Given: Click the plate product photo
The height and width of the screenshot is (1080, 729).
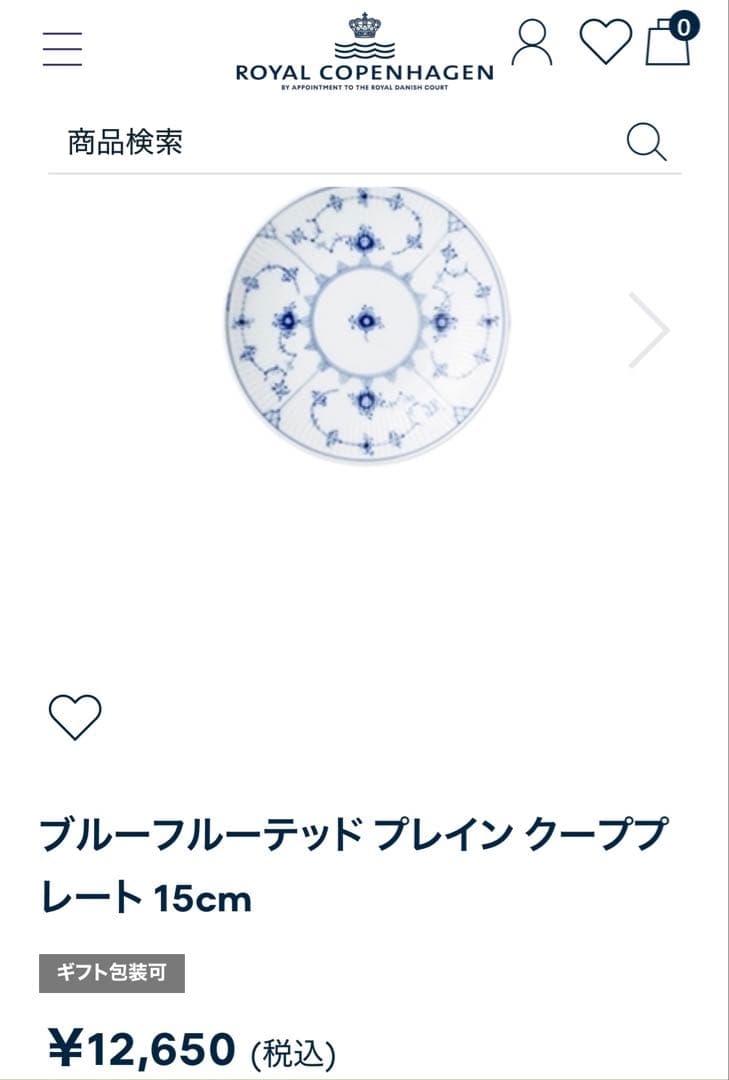Looking at the screenshot, I should [365, 328].
